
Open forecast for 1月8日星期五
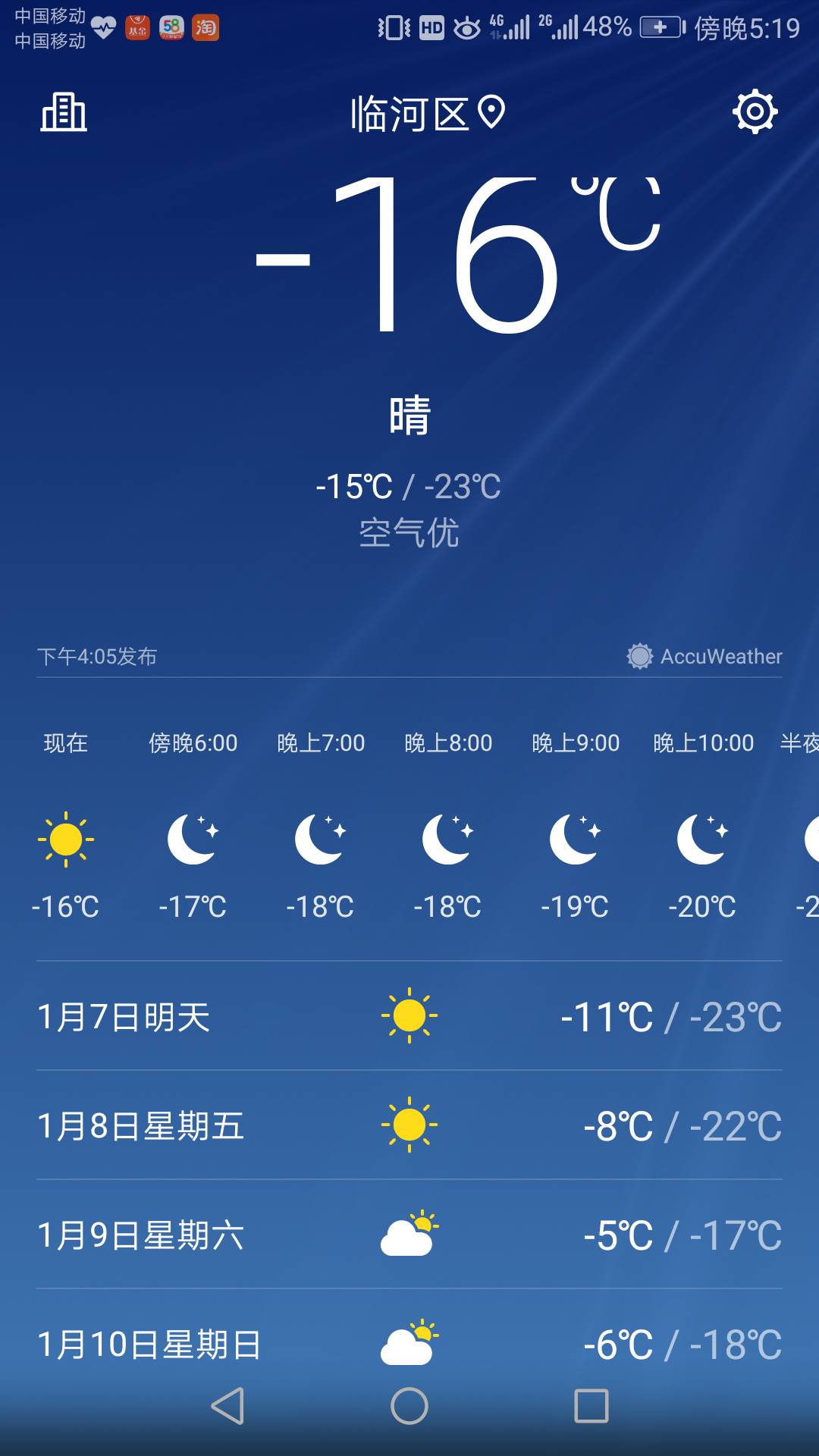point(409,1125)
